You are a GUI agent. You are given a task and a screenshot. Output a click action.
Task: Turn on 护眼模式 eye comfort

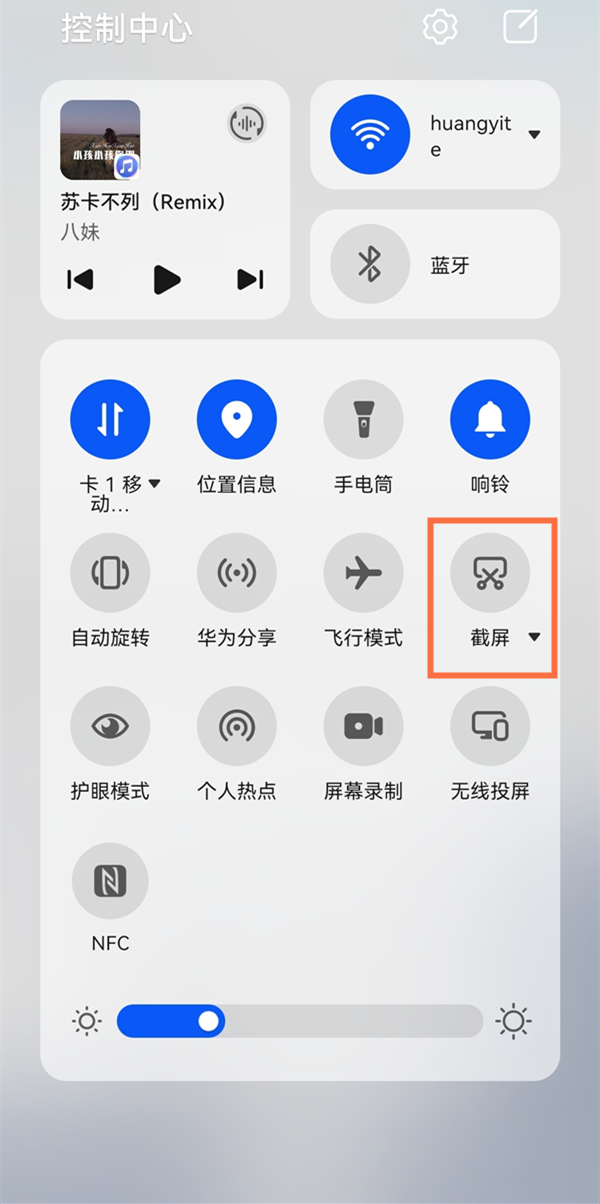(110, 726)
